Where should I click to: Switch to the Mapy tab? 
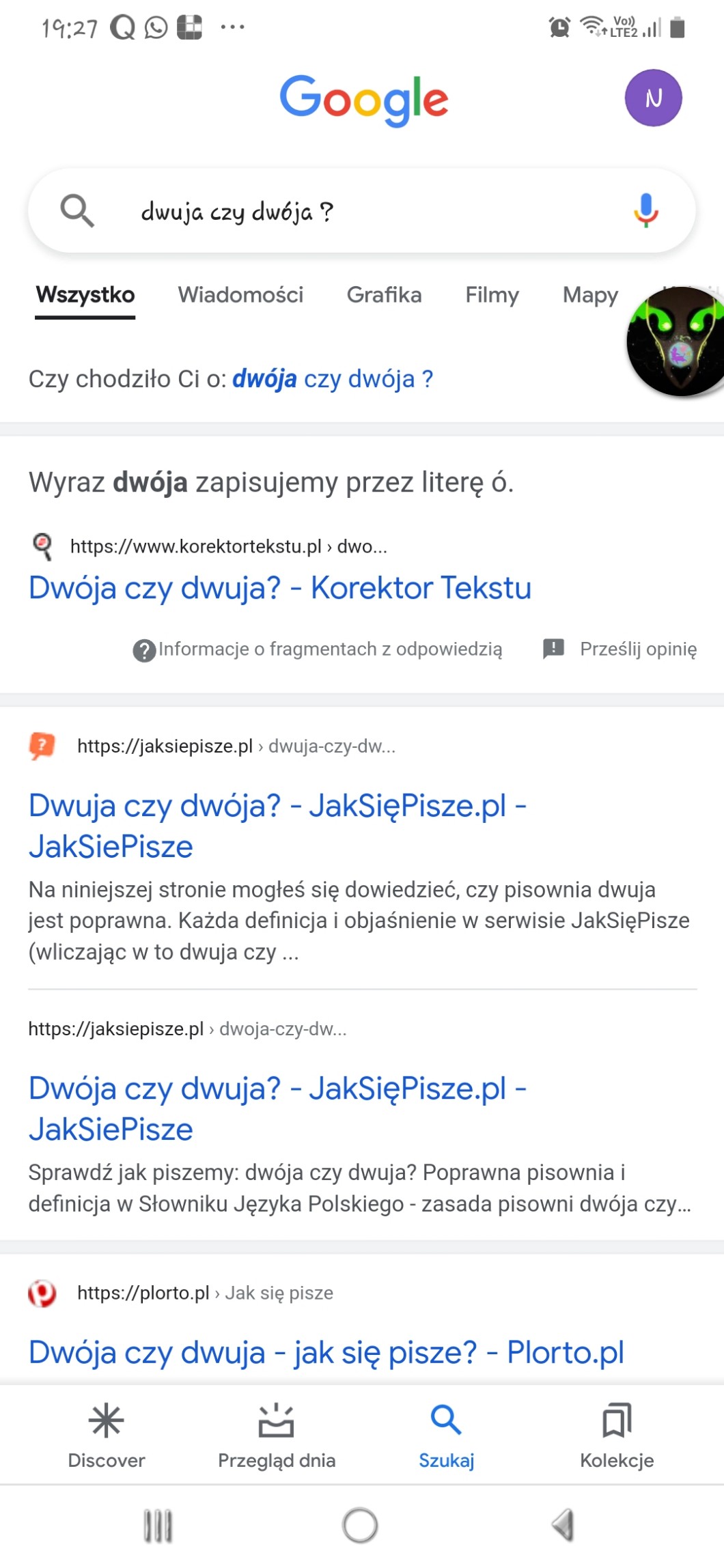589,295
